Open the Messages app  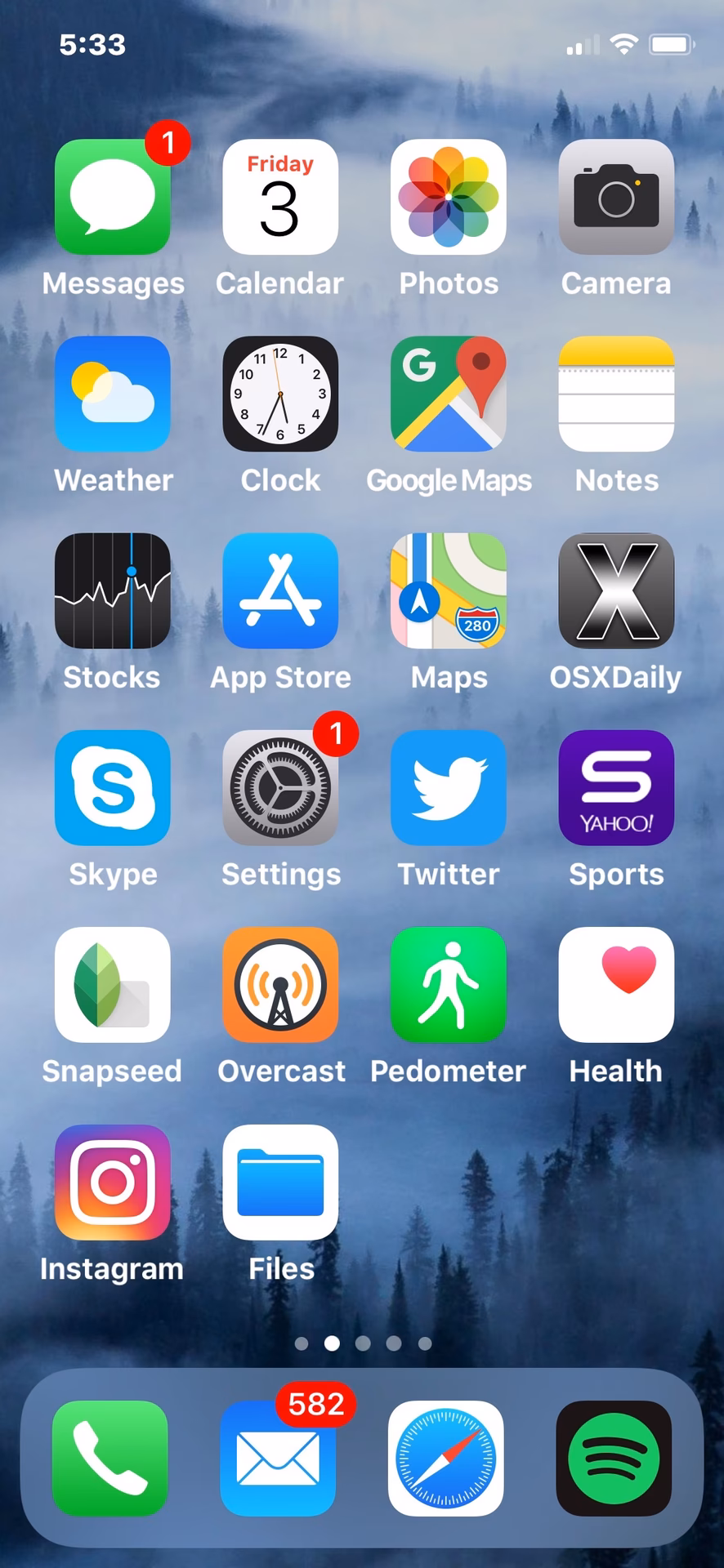tap(113, 198)
